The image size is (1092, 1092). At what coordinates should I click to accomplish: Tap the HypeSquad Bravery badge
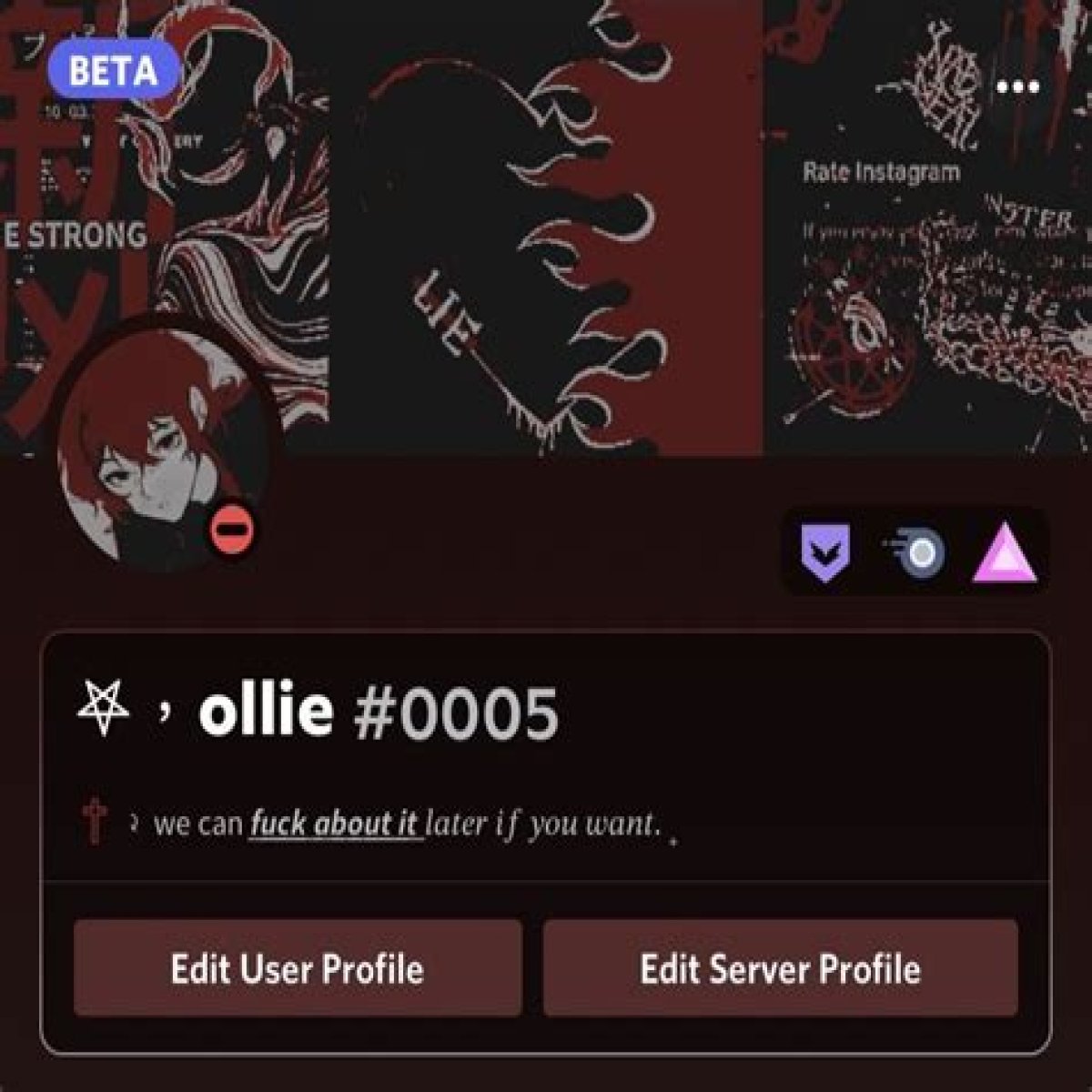click(824, 552)
